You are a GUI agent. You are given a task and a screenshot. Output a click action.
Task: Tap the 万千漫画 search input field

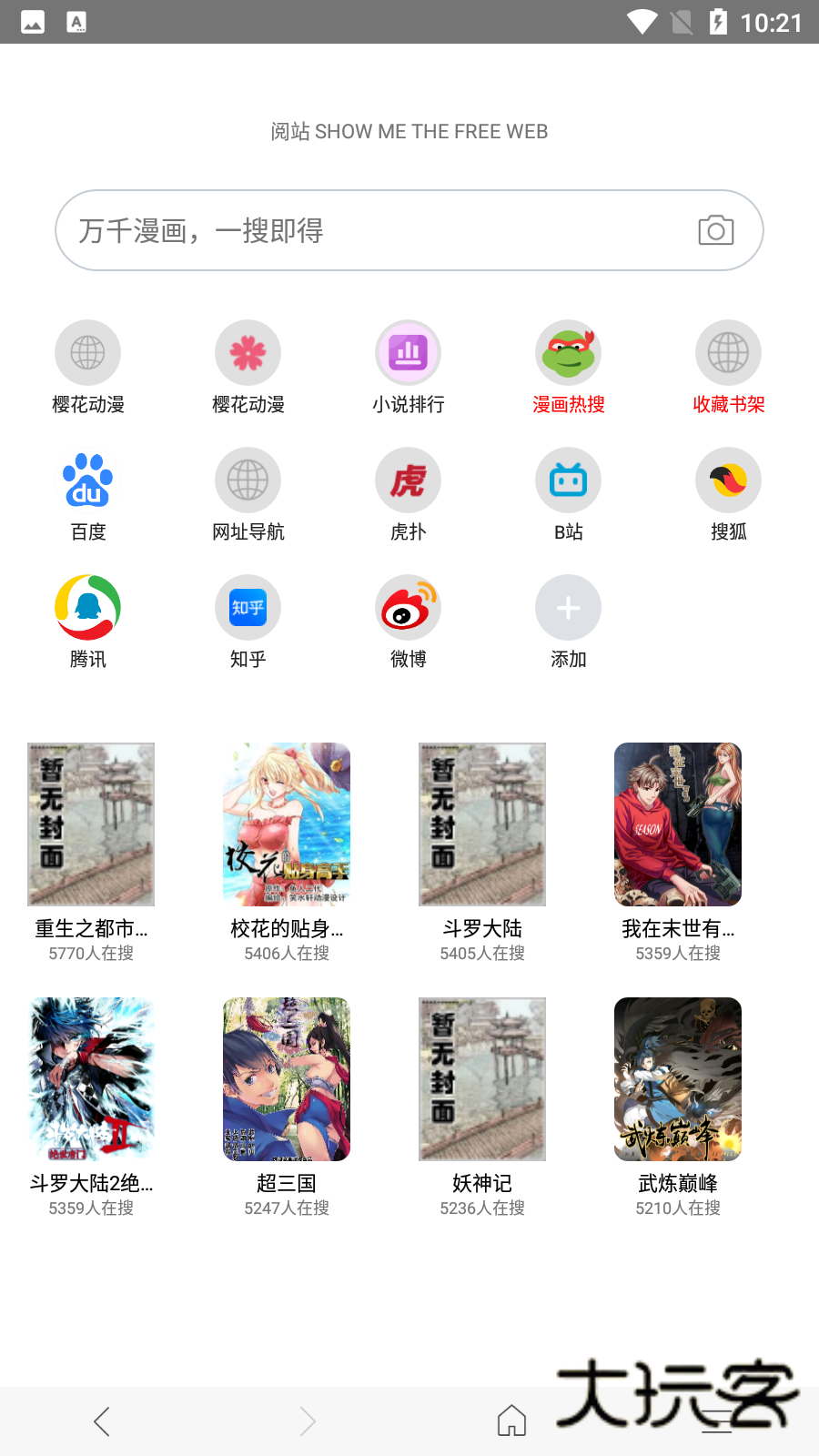click(364, 229)
